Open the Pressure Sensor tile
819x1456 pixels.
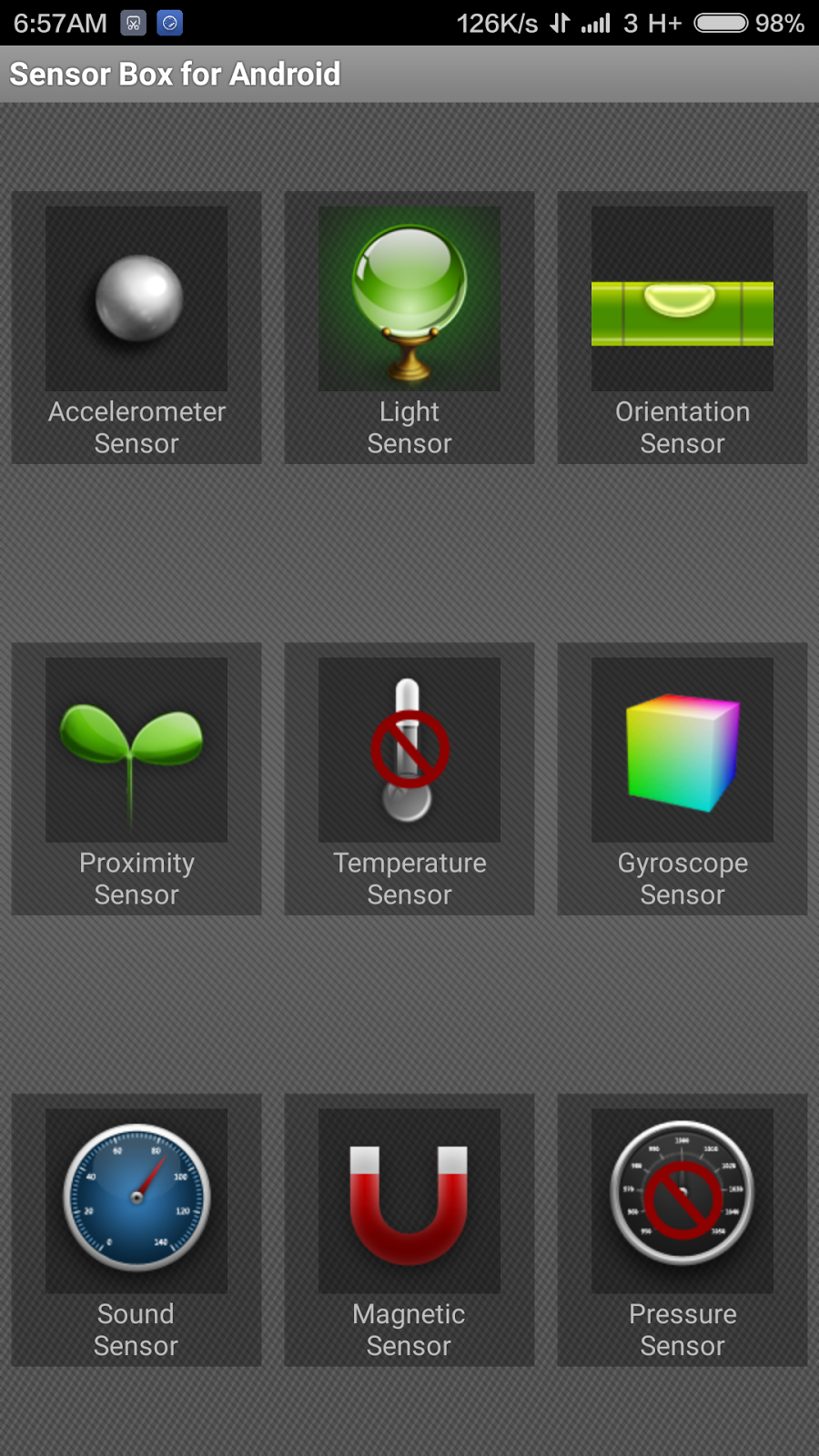click(x=682, y=1229)
